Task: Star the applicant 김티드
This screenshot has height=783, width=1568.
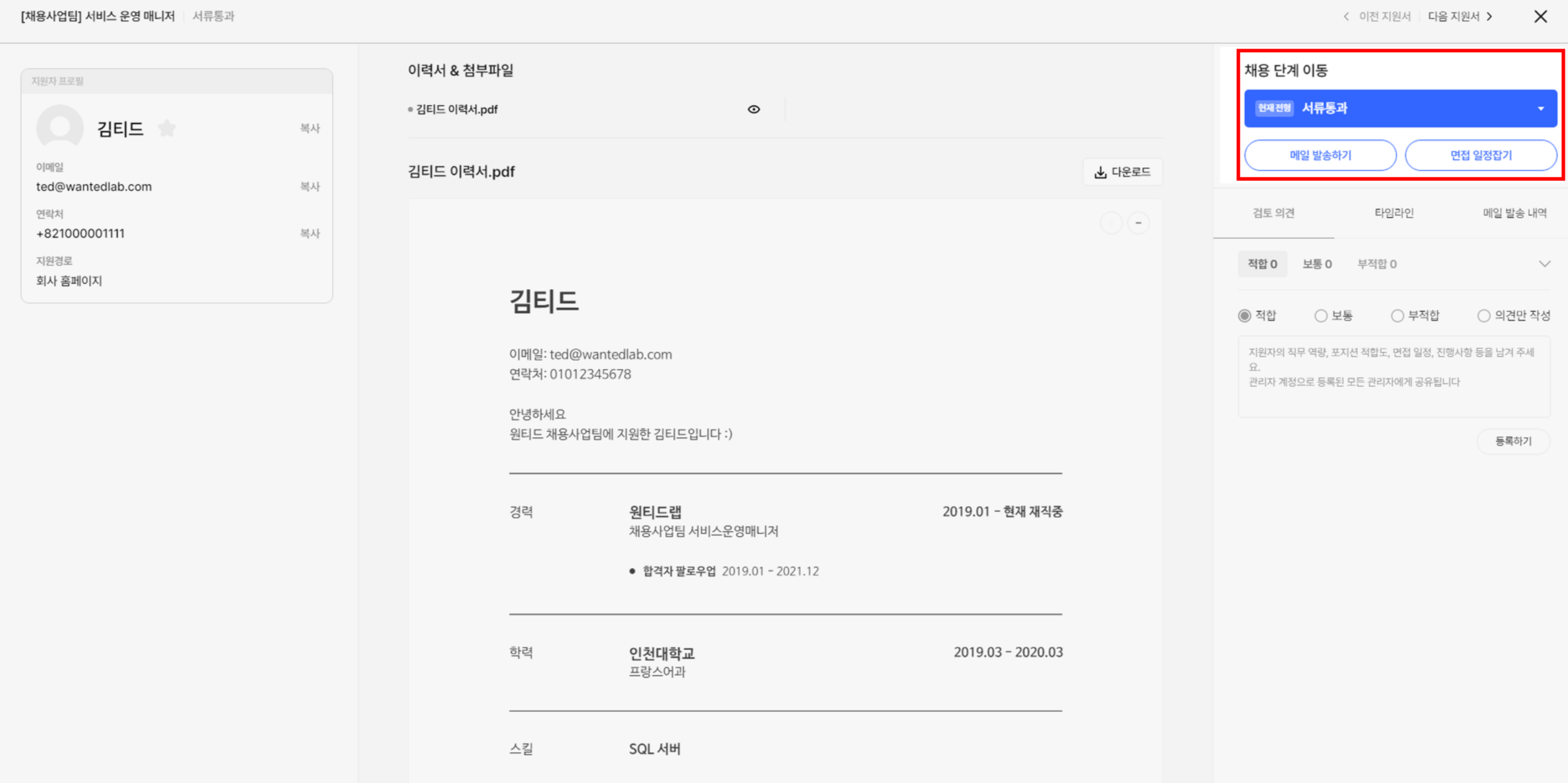Action: click(167, 128)
